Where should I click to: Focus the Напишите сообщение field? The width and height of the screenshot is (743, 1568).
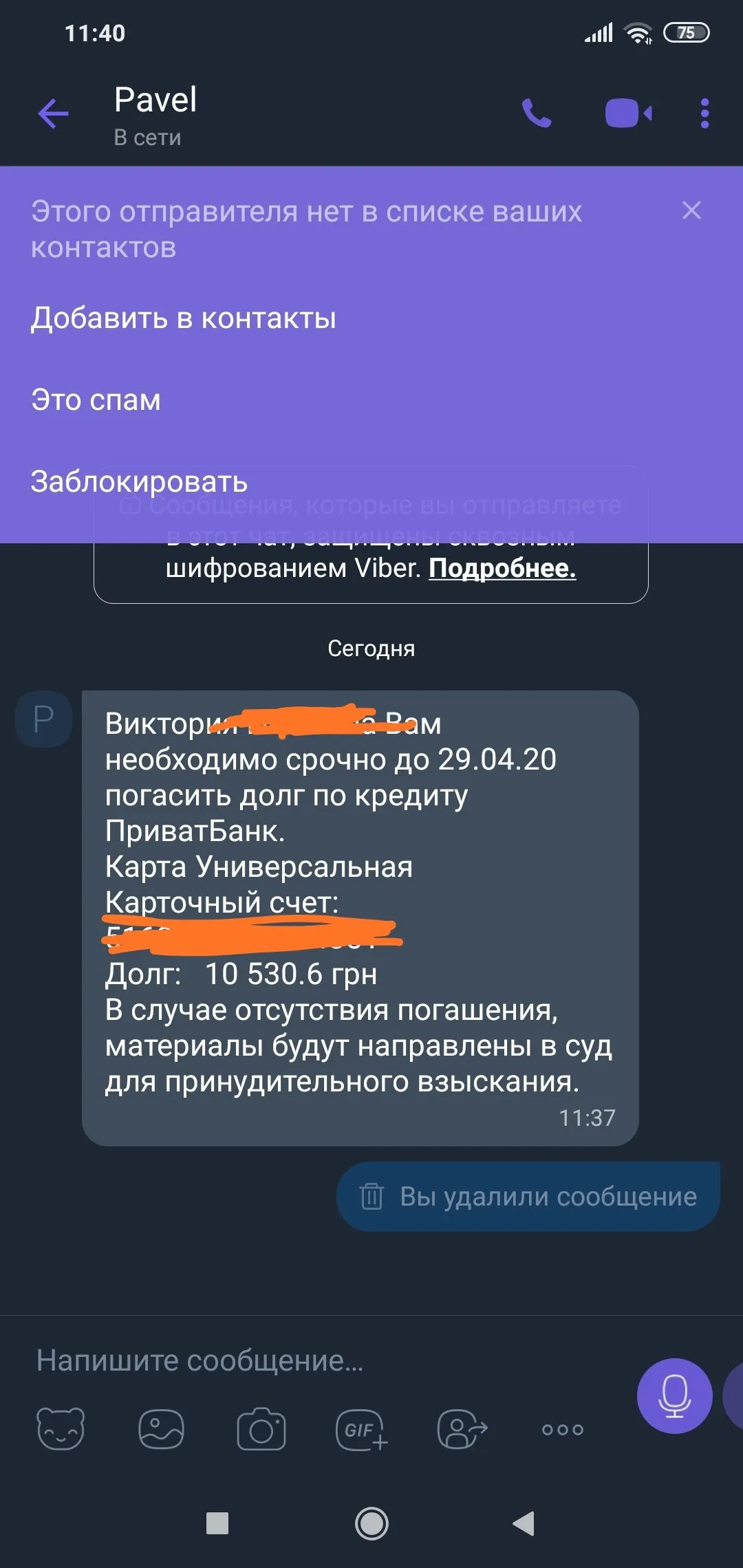point(310,1360)
